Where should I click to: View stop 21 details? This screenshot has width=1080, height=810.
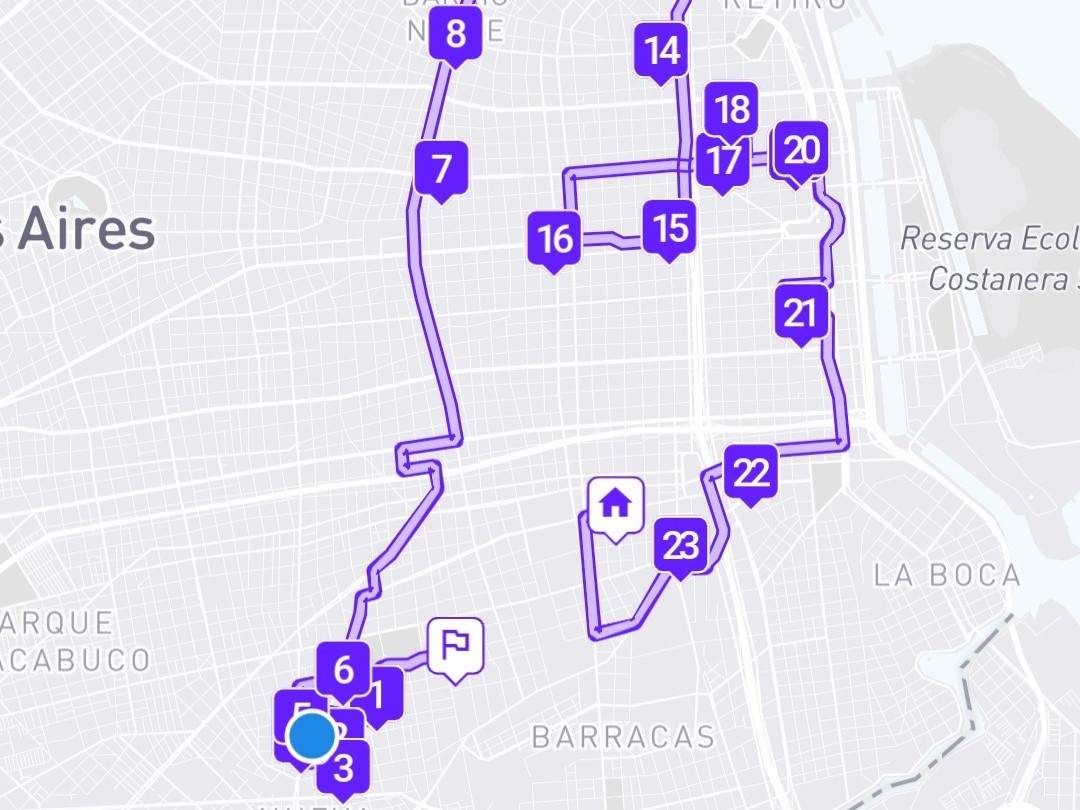[801, 314]
